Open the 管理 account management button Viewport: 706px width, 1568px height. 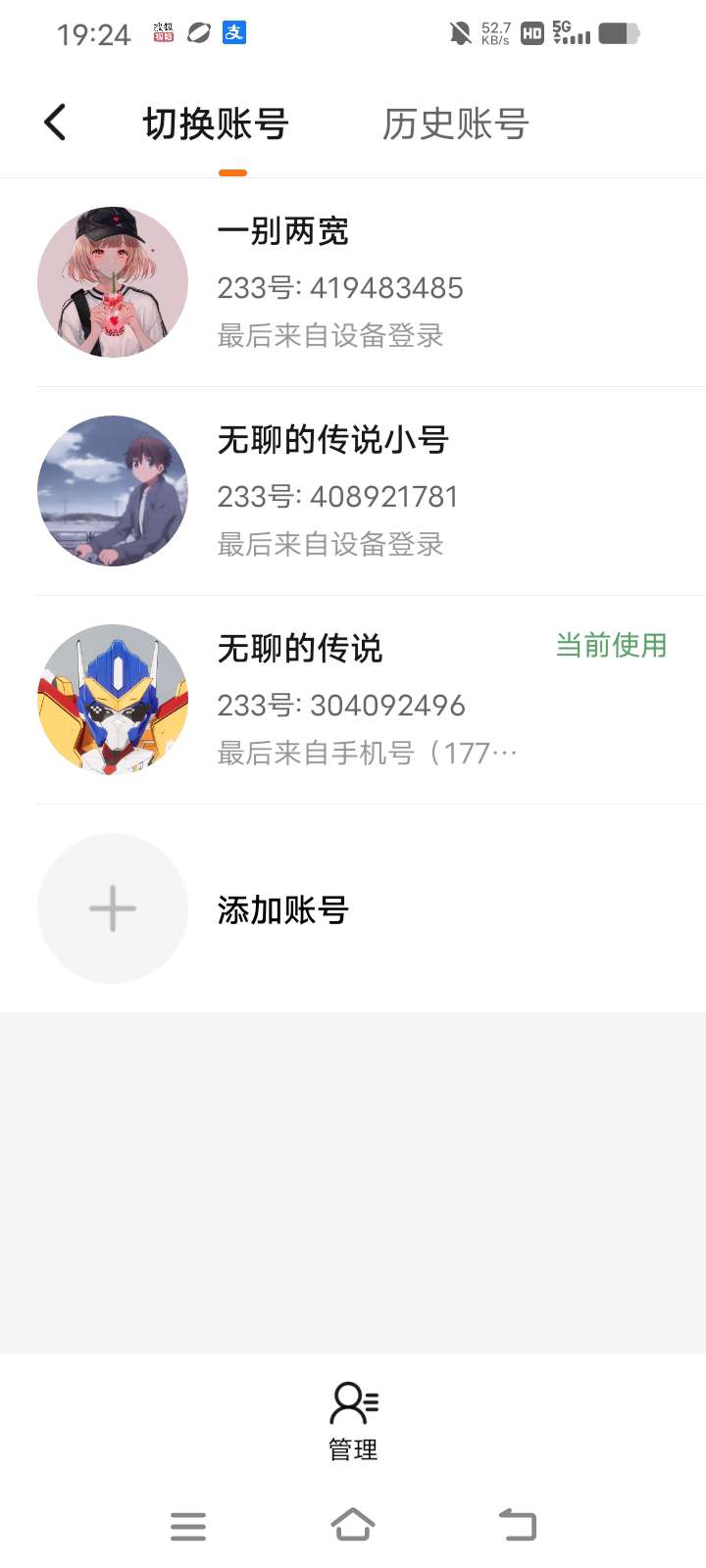coord(353,1421)
